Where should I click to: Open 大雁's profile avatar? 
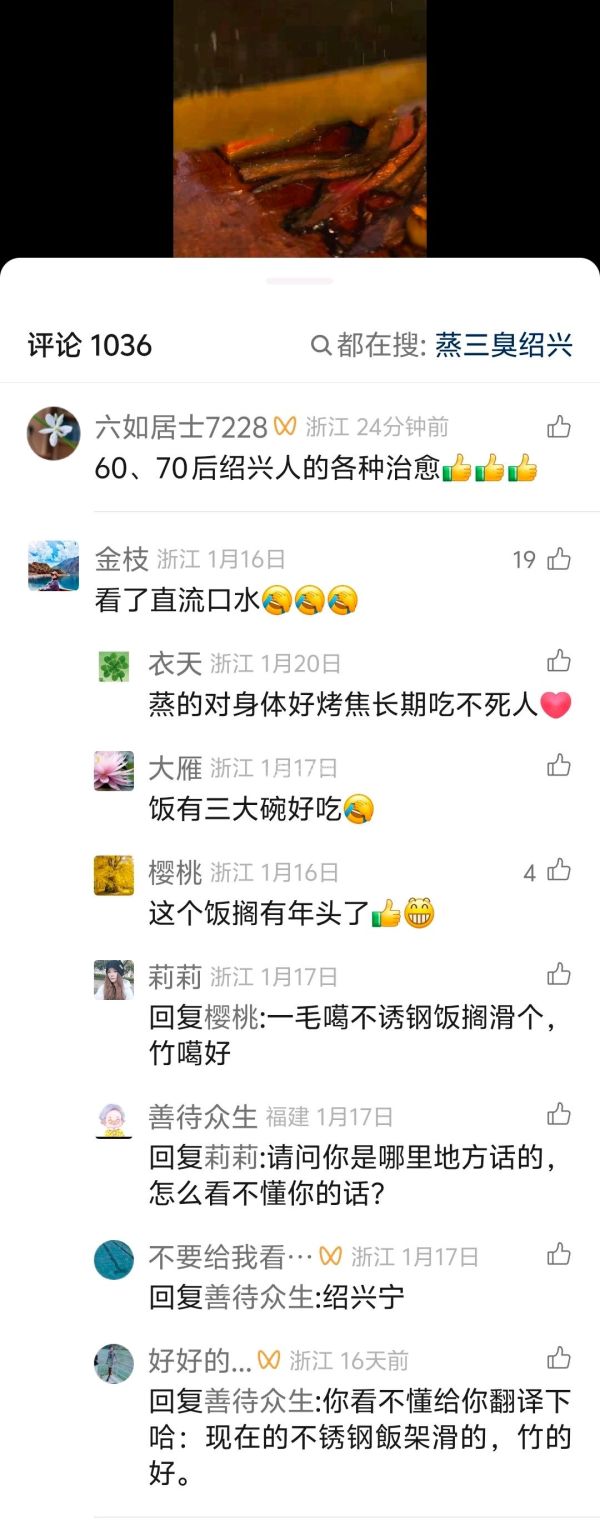(x=114, y=771)
